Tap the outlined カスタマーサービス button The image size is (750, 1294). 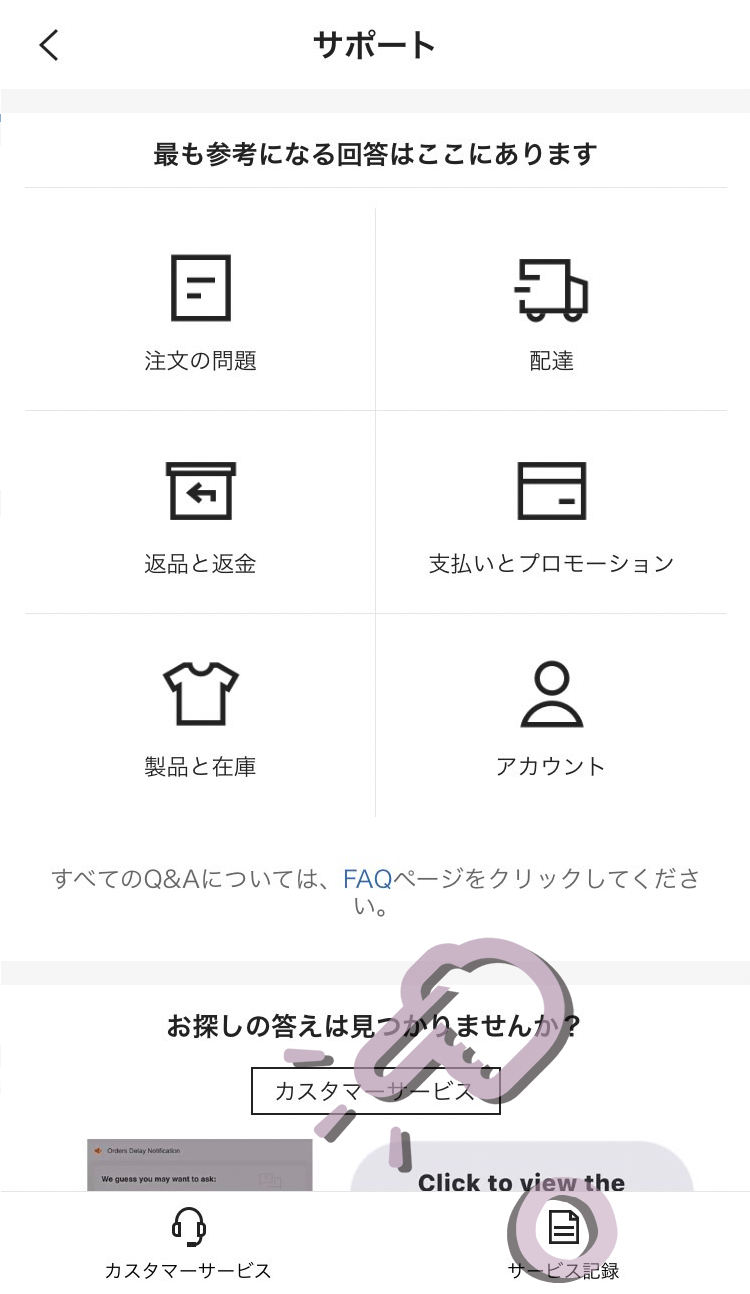pyautogui.click(x=375, y=1090)
